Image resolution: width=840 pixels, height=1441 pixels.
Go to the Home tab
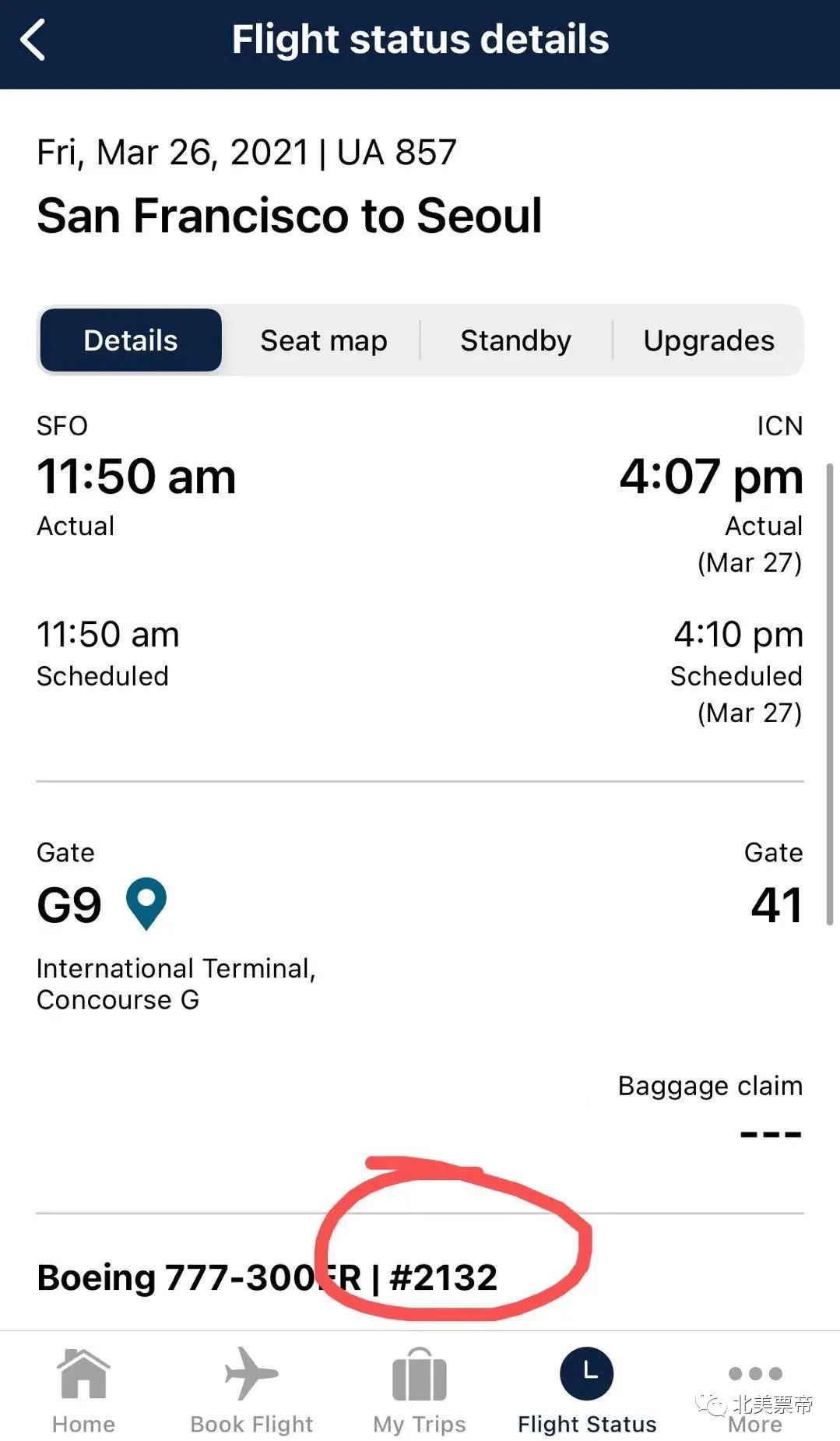coord(83,1391)
